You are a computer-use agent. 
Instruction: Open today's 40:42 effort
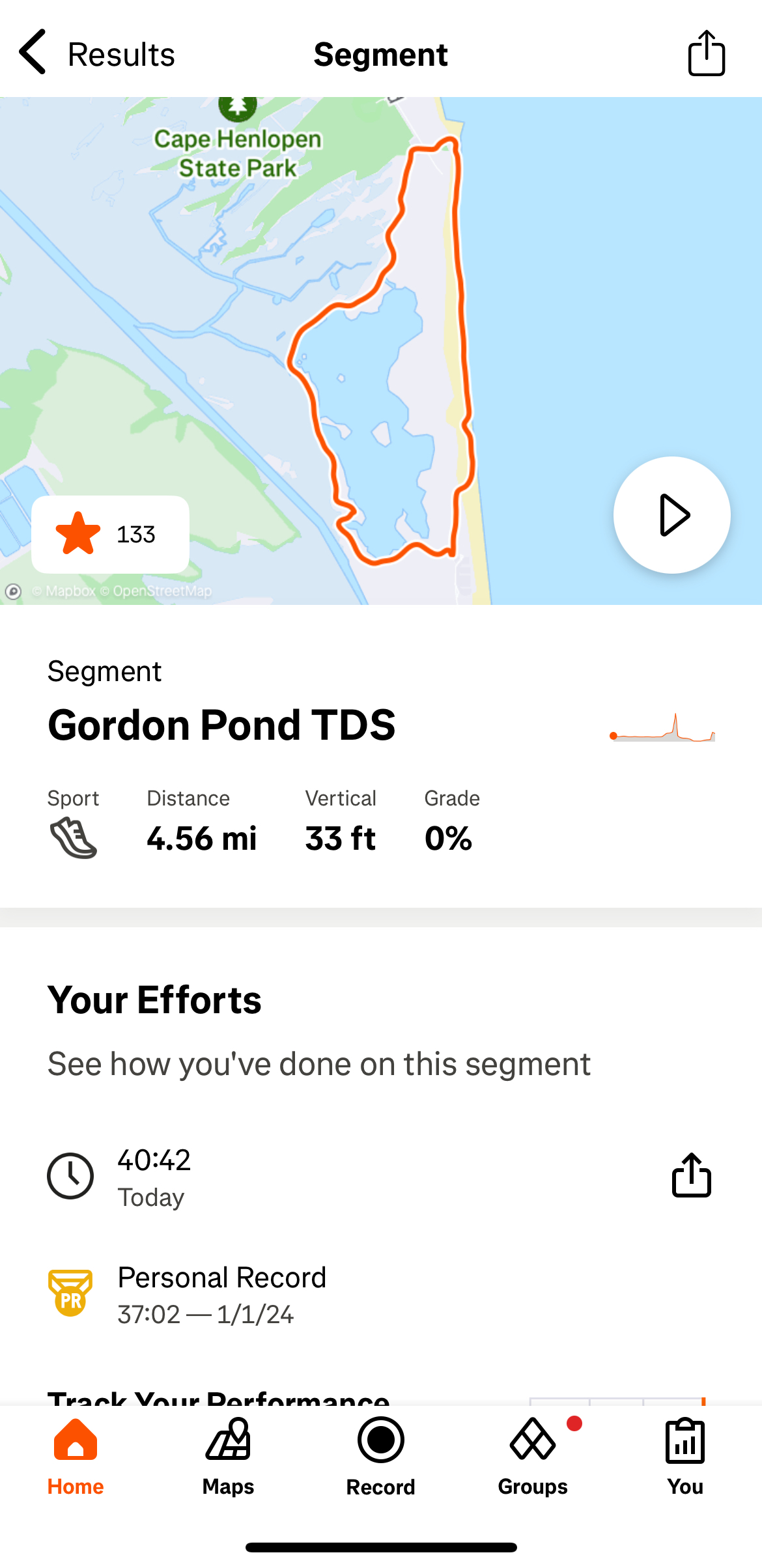click(x=154, y=1176)
